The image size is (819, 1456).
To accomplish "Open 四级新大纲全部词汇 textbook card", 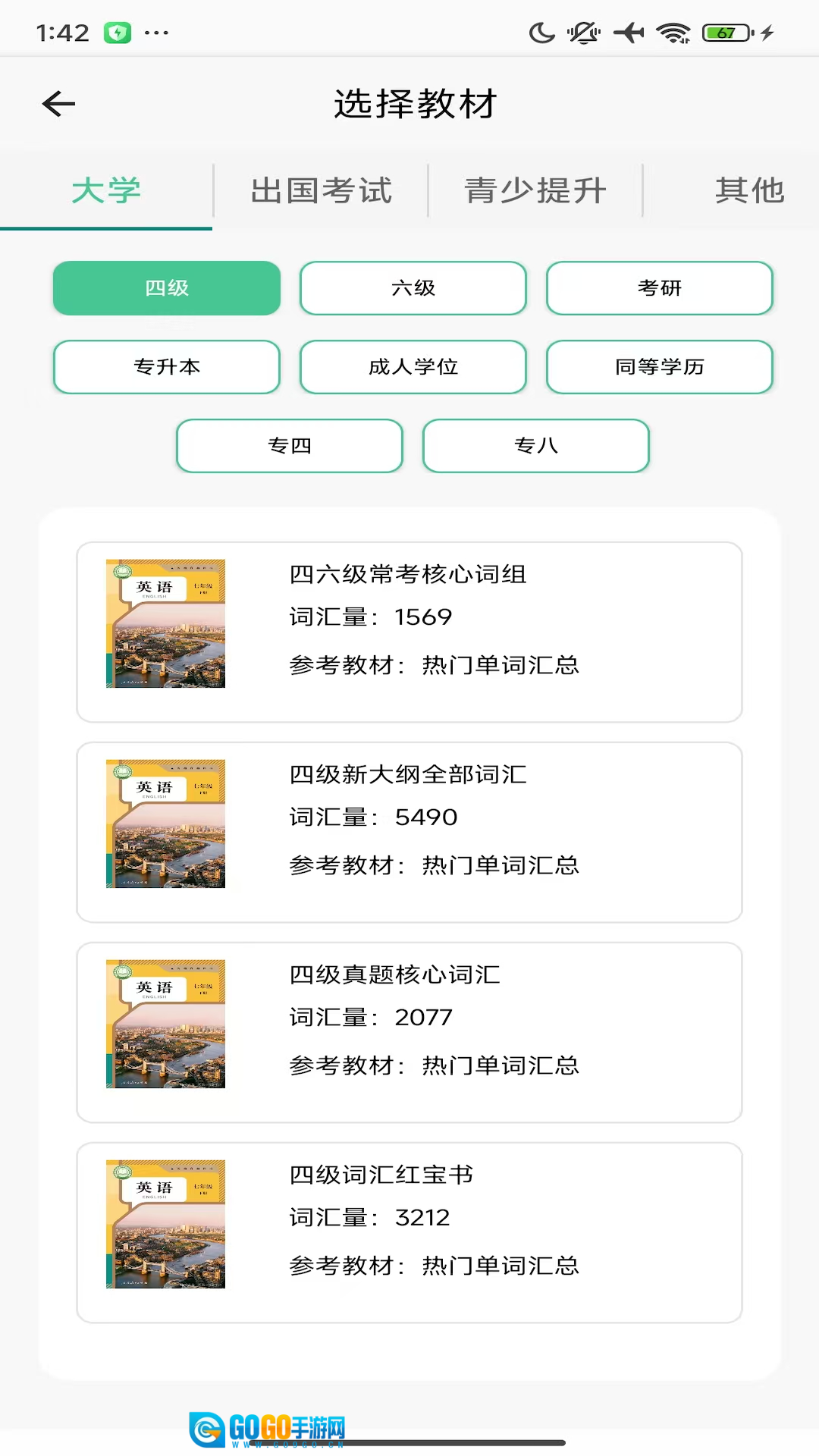I will click(x=409, y=832).
